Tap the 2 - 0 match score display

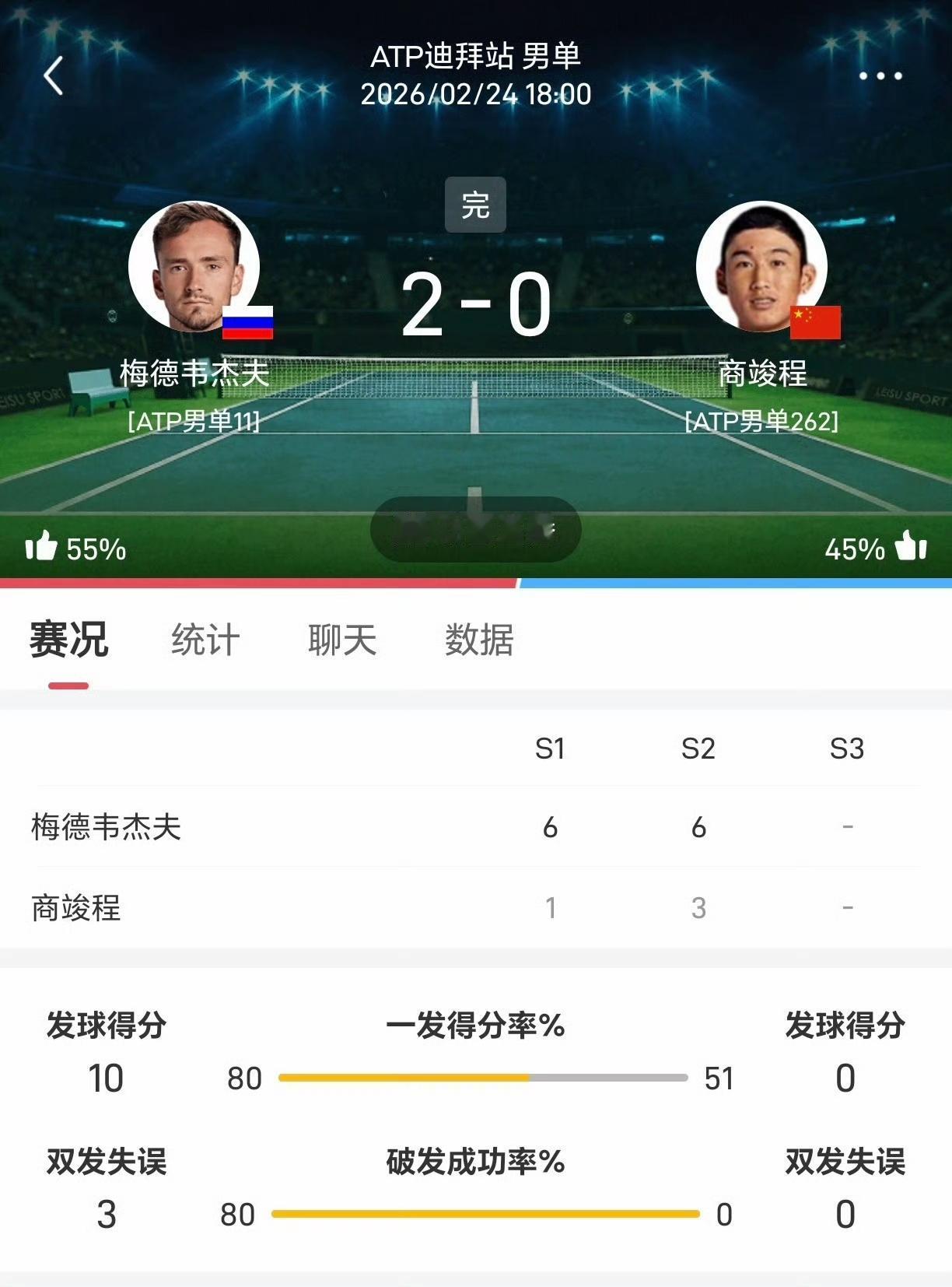[476, 303]
